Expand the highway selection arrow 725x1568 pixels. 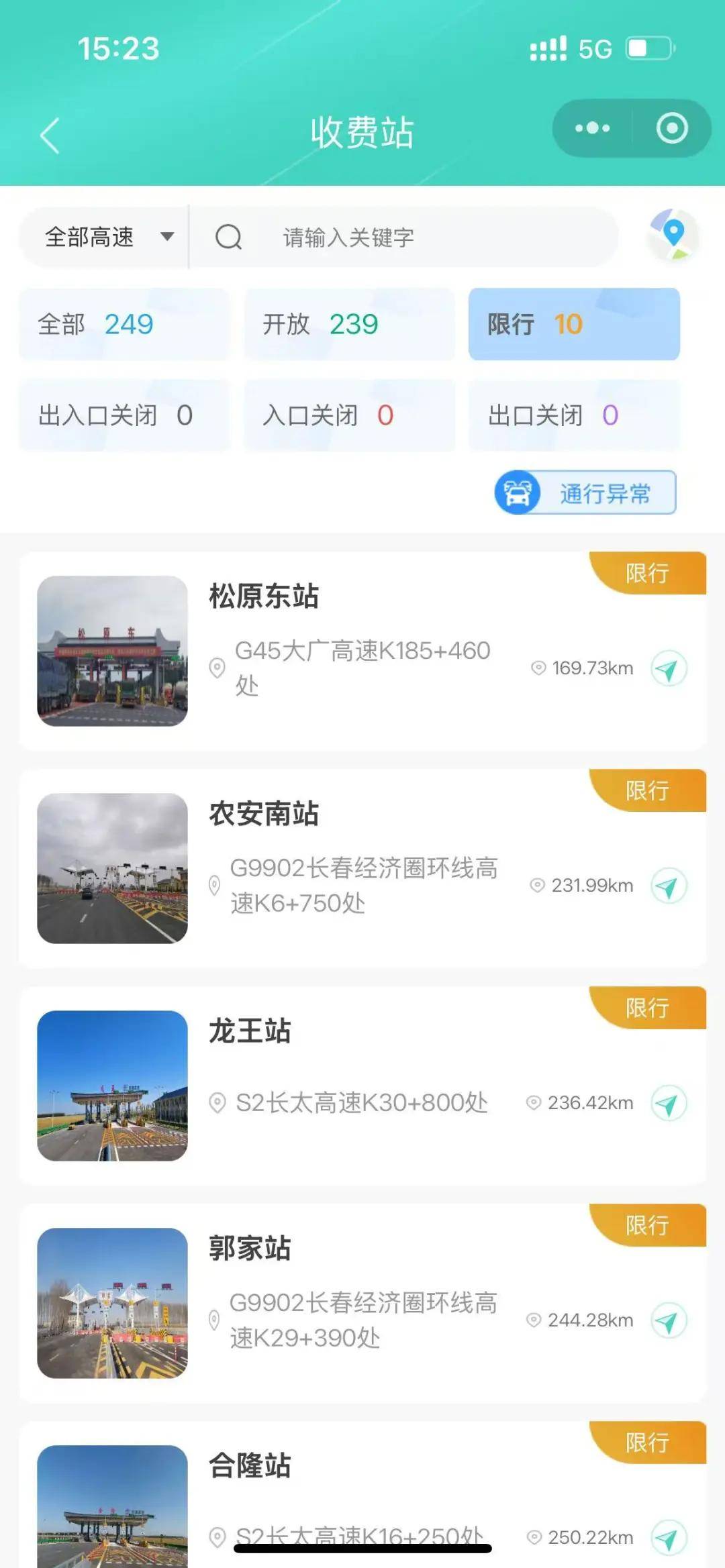[x=166, y=237]
